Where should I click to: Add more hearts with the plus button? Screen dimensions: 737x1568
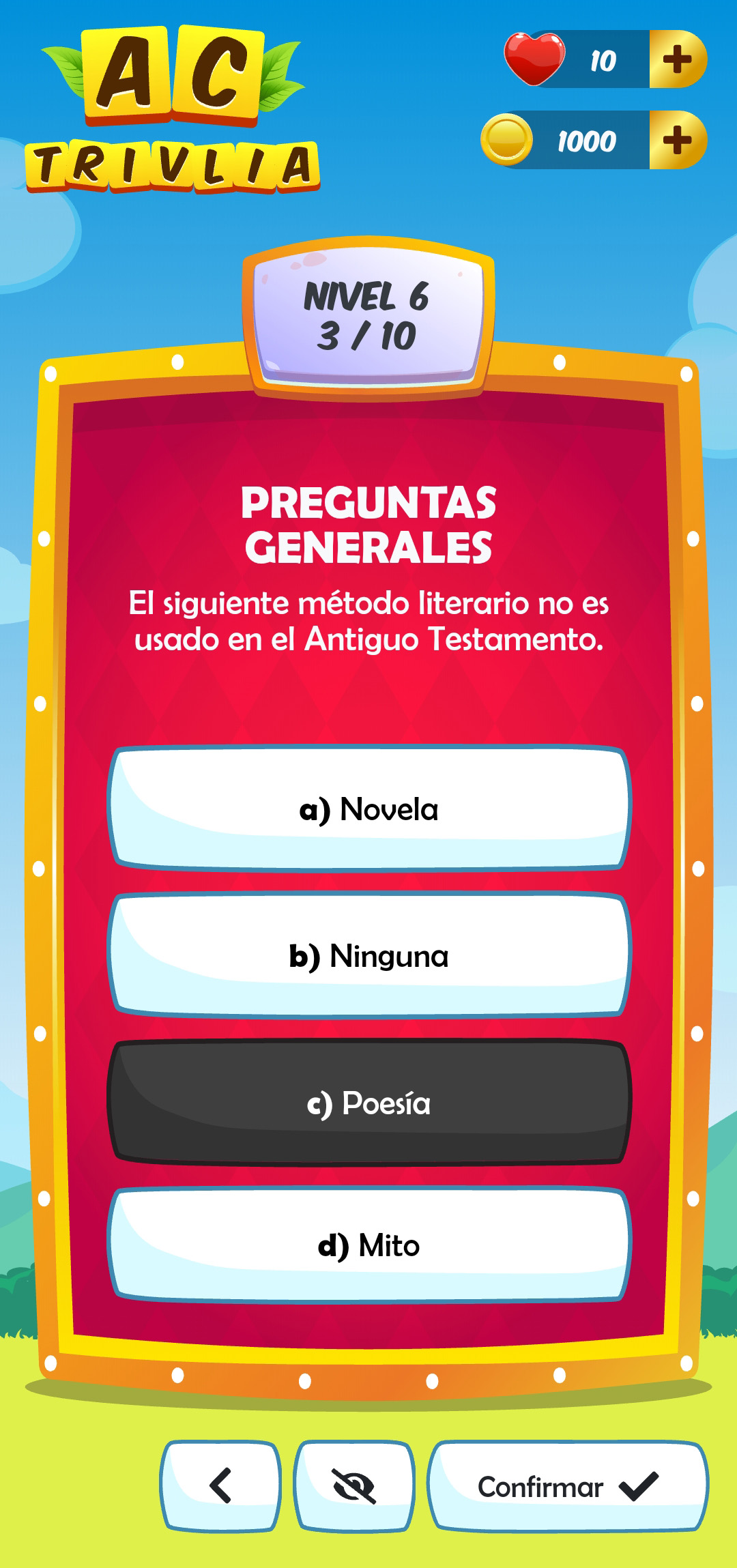tap(678, 59)
